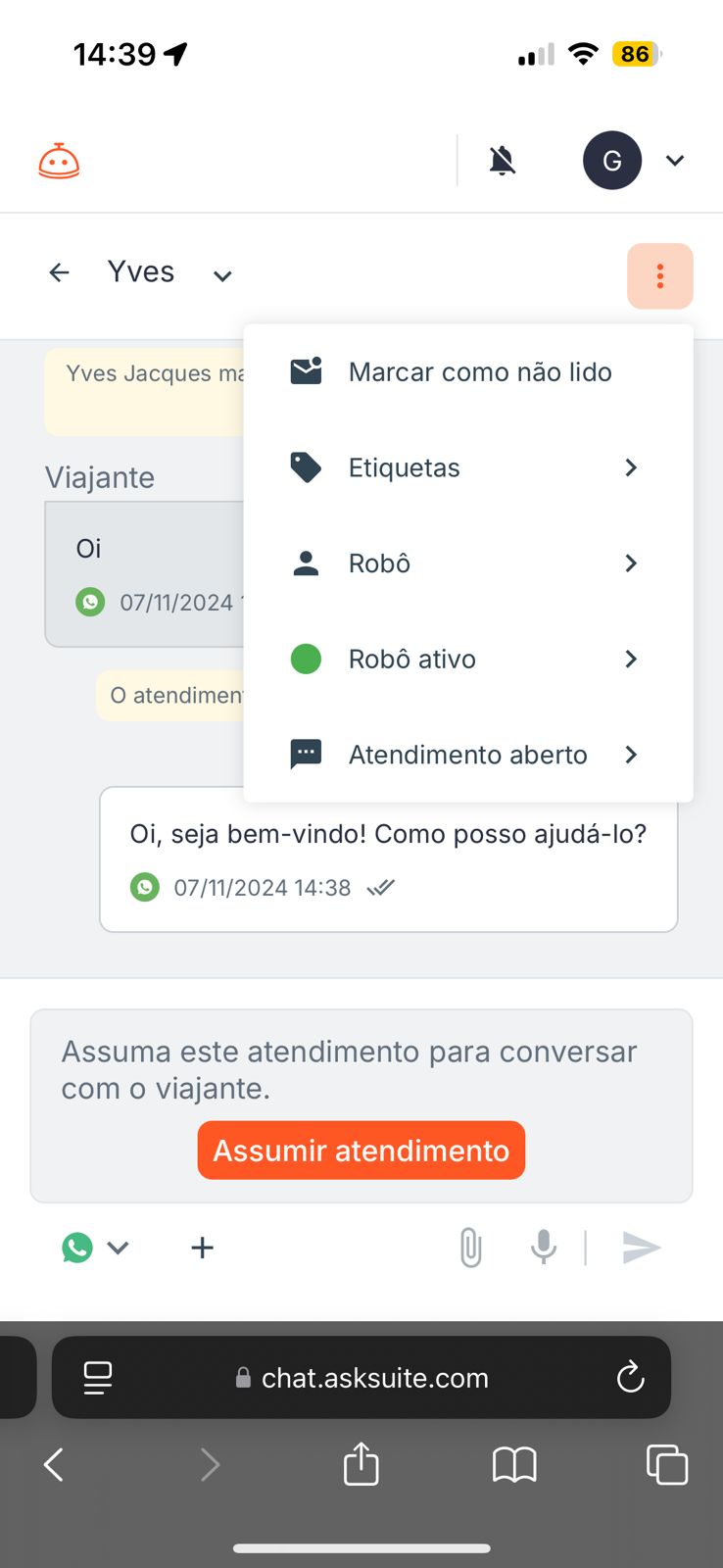Select Marcar como não lido

pos(468,372)
